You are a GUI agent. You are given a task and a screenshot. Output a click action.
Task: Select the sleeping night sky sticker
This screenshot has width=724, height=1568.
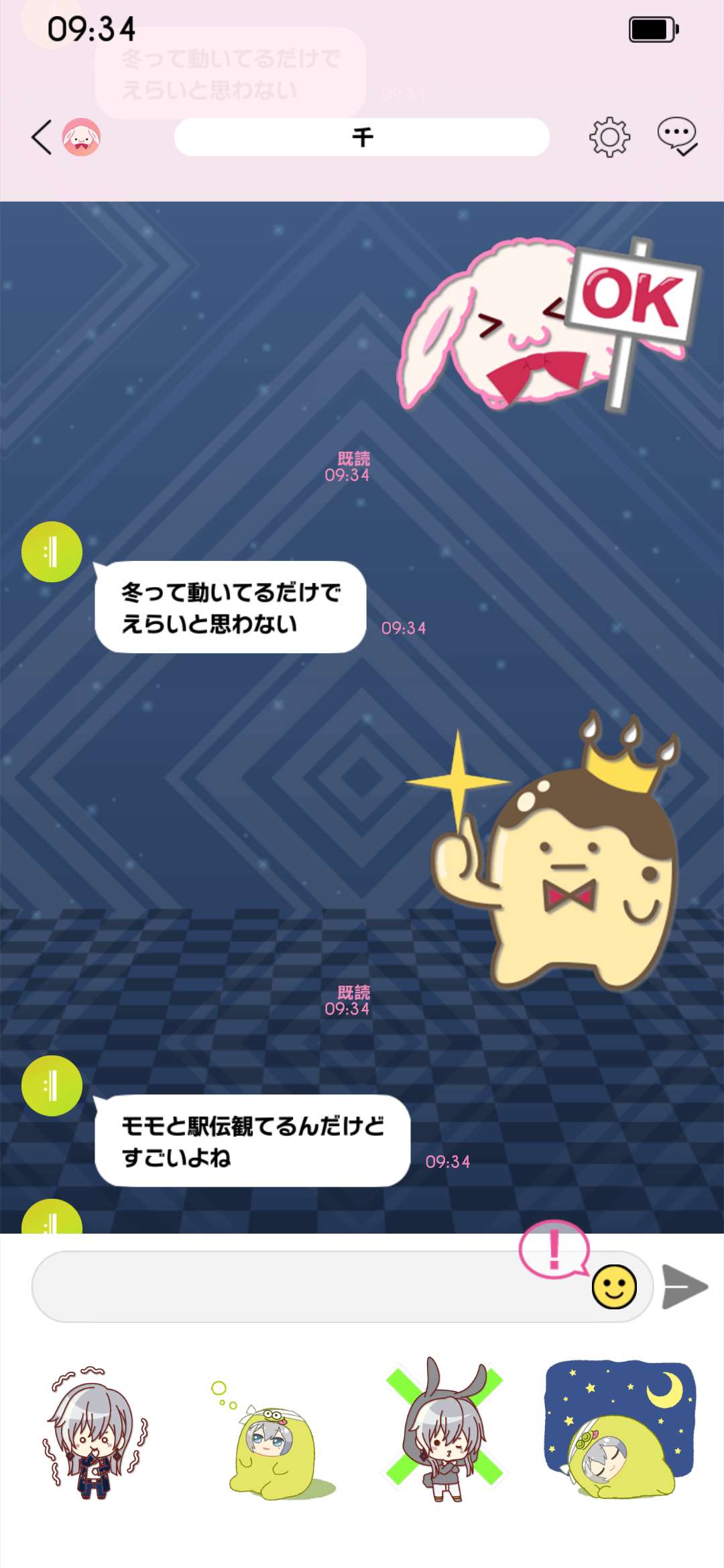pos(620,1431)
